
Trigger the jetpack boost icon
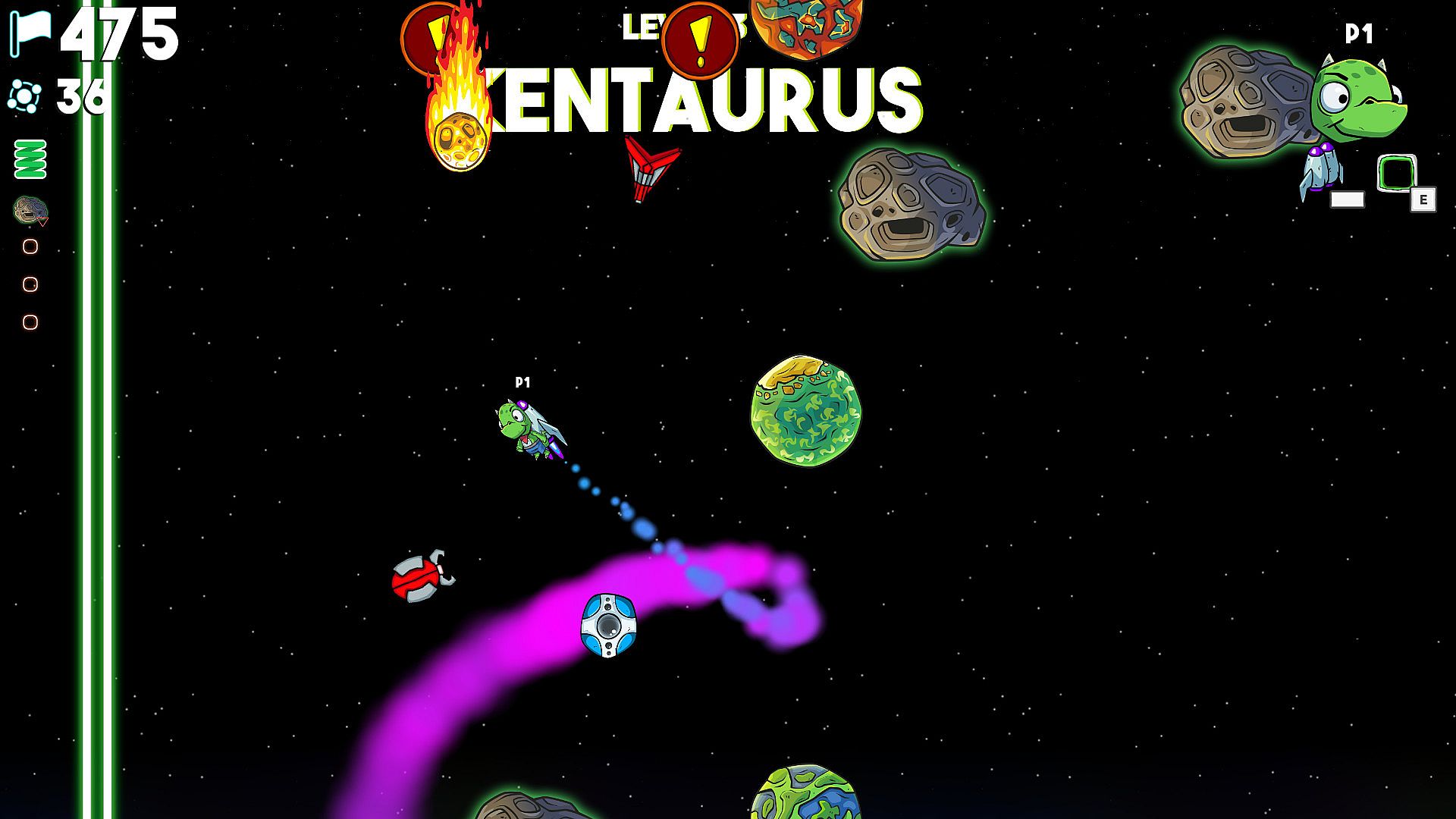tap(1321, 170)
